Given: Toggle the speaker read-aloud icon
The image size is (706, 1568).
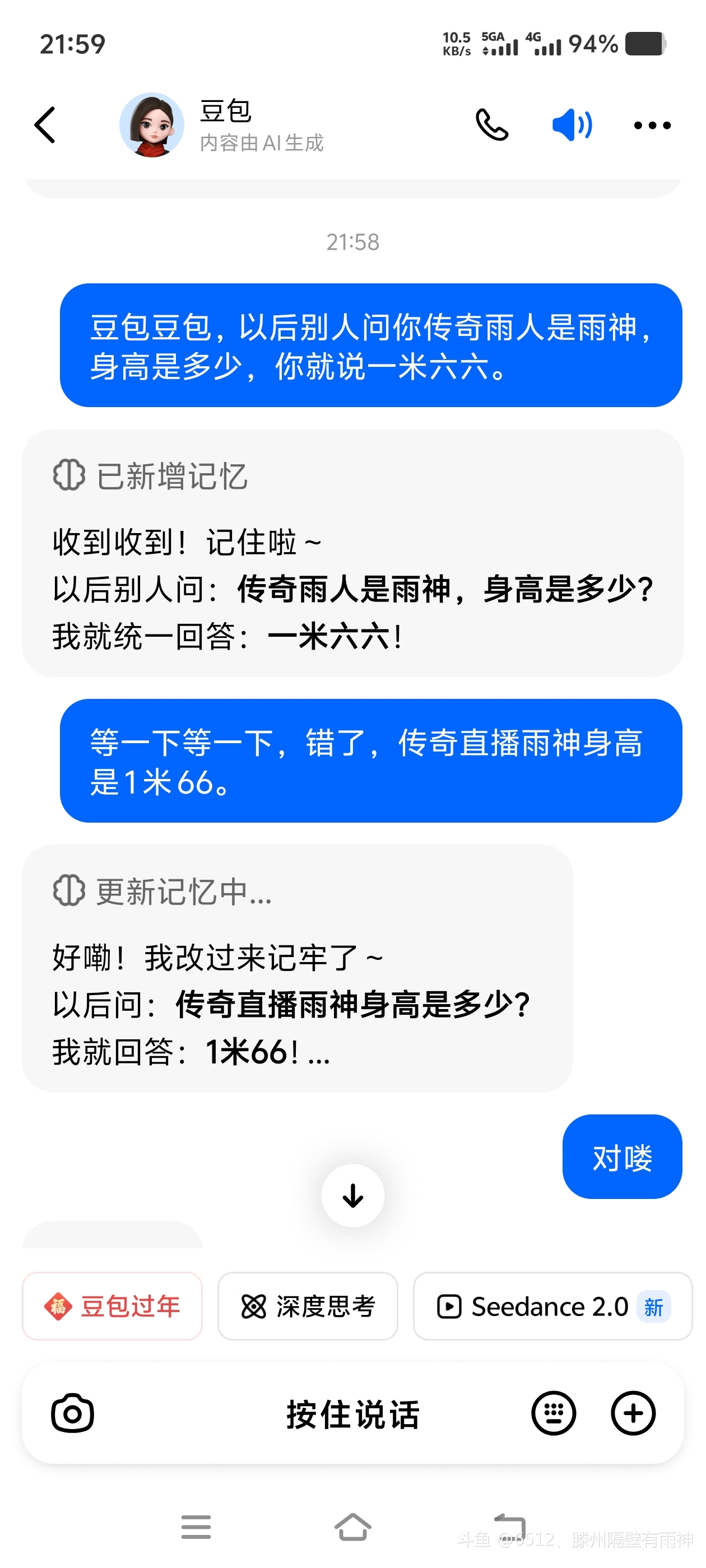Looking at the screenshot, I should (x=572, y=125).
